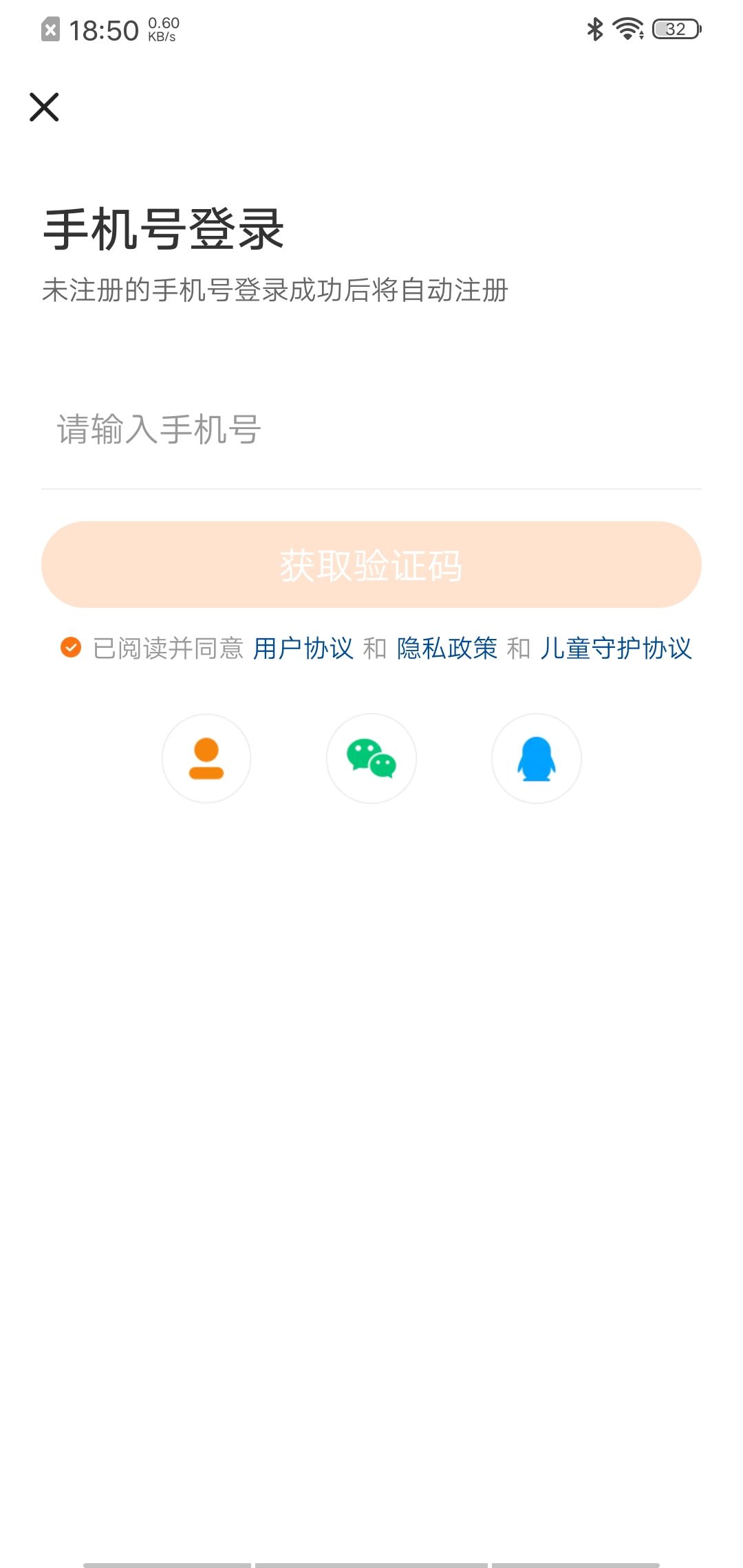Uncheck the agreement checkbox

71,647
